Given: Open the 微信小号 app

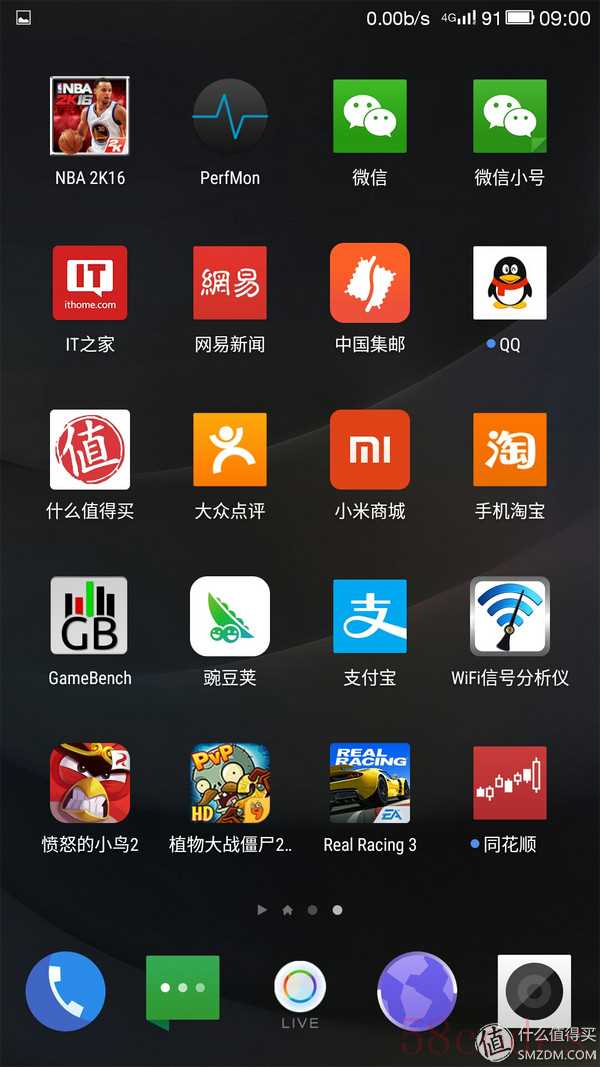Looking at the screenshot, I should click(x=510, y=117).
